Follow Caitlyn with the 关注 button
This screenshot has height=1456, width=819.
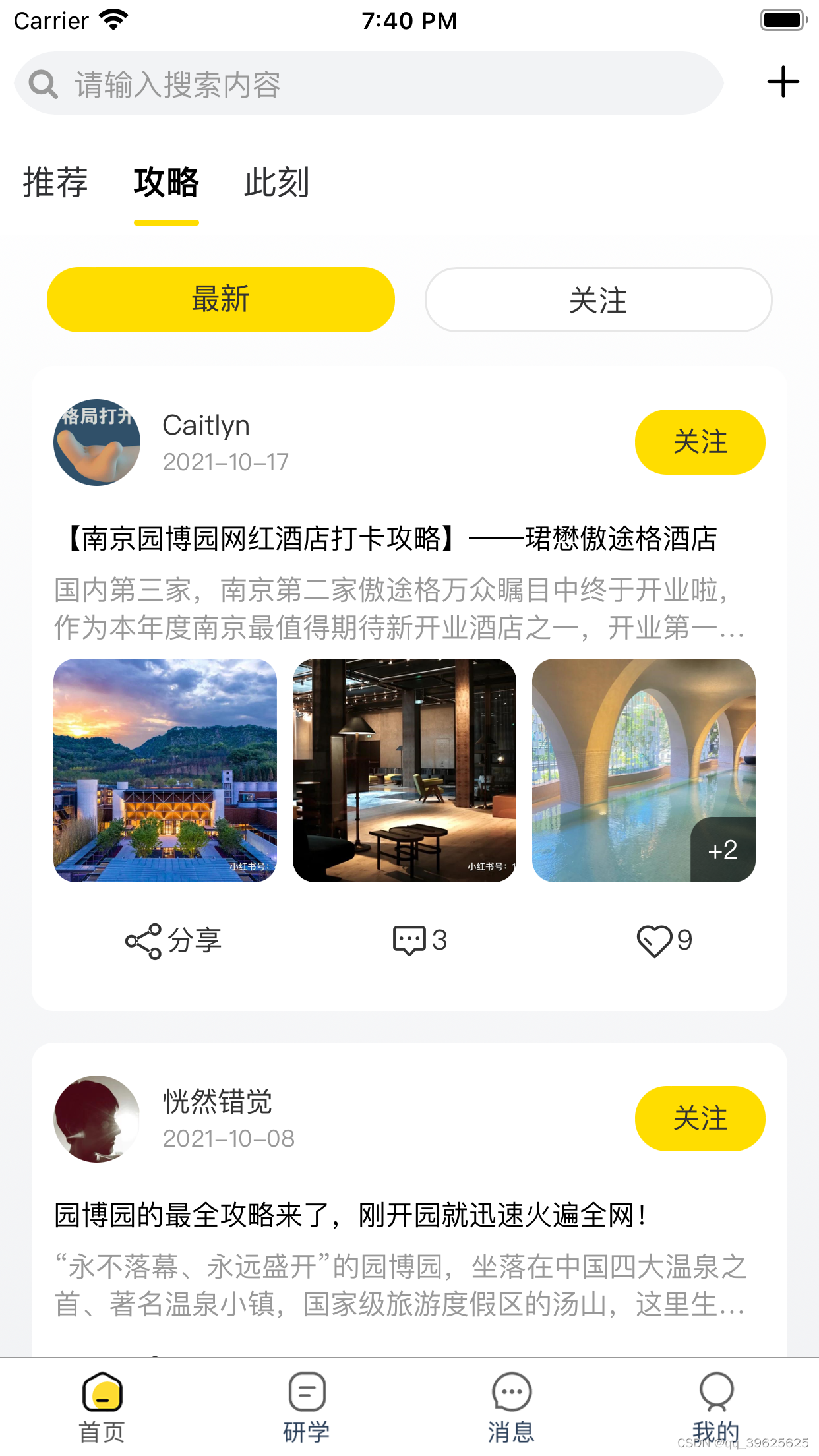click(x=700, y=442)
